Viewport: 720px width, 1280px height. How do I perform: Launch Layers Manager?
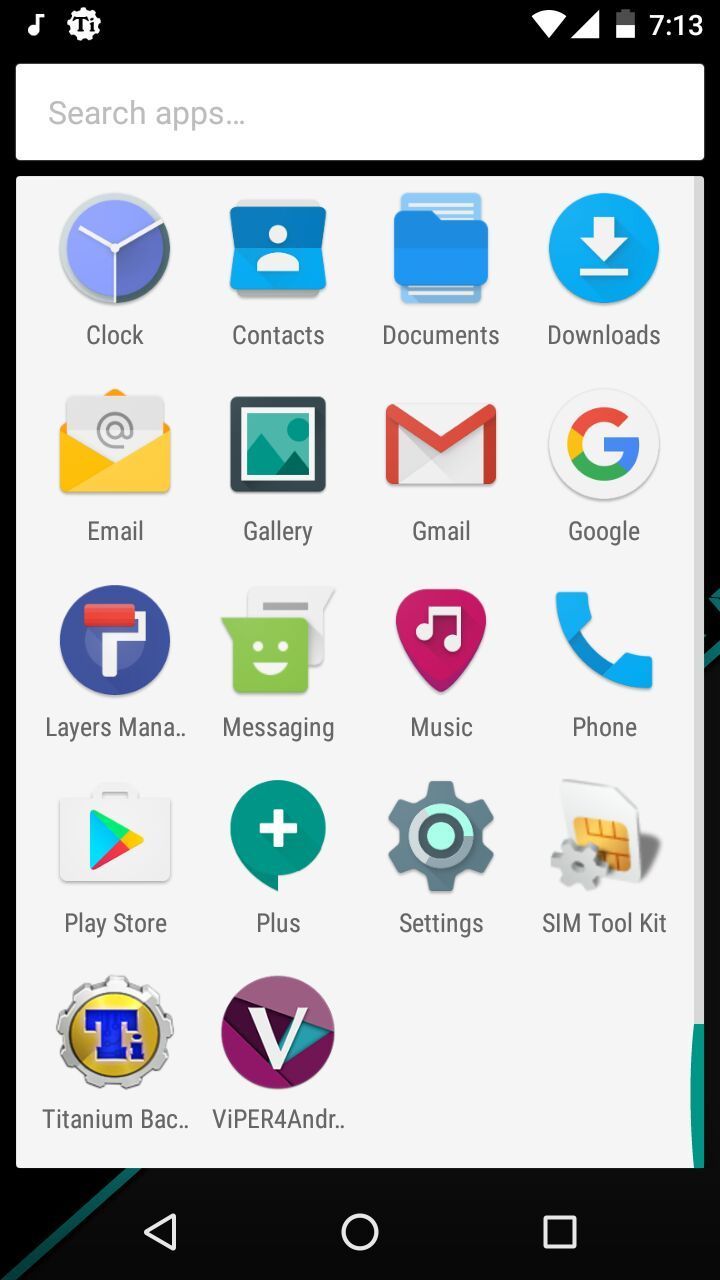(115, 640)
